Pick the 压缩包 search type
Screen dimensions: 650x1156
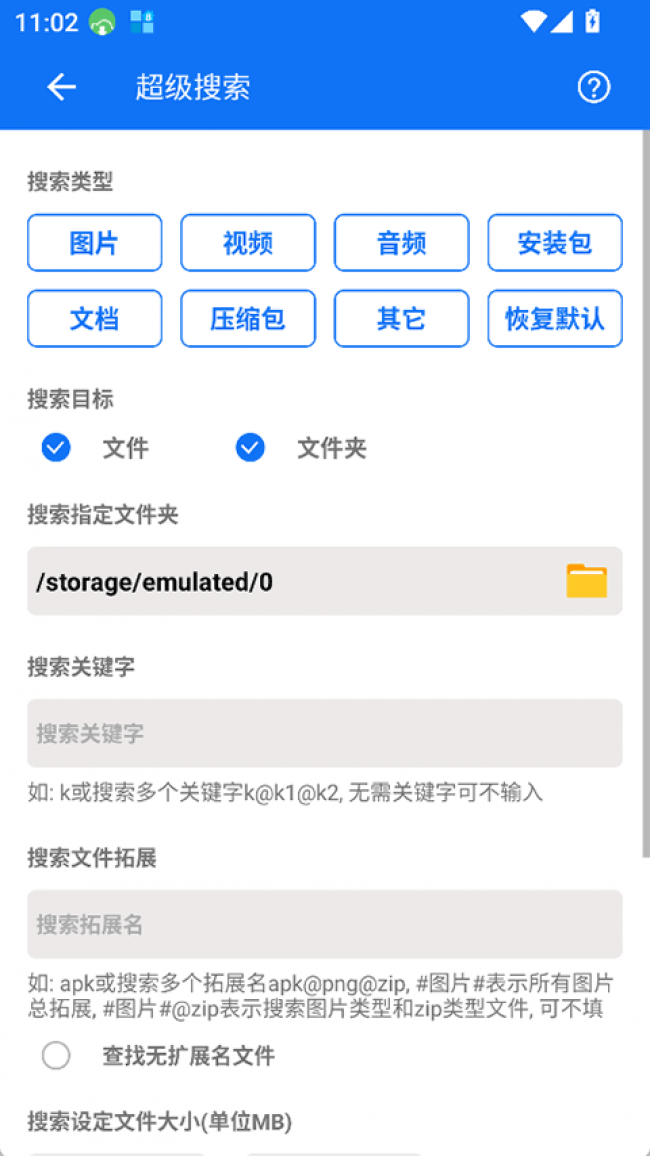pyautogui.click(x=248, y=319)
